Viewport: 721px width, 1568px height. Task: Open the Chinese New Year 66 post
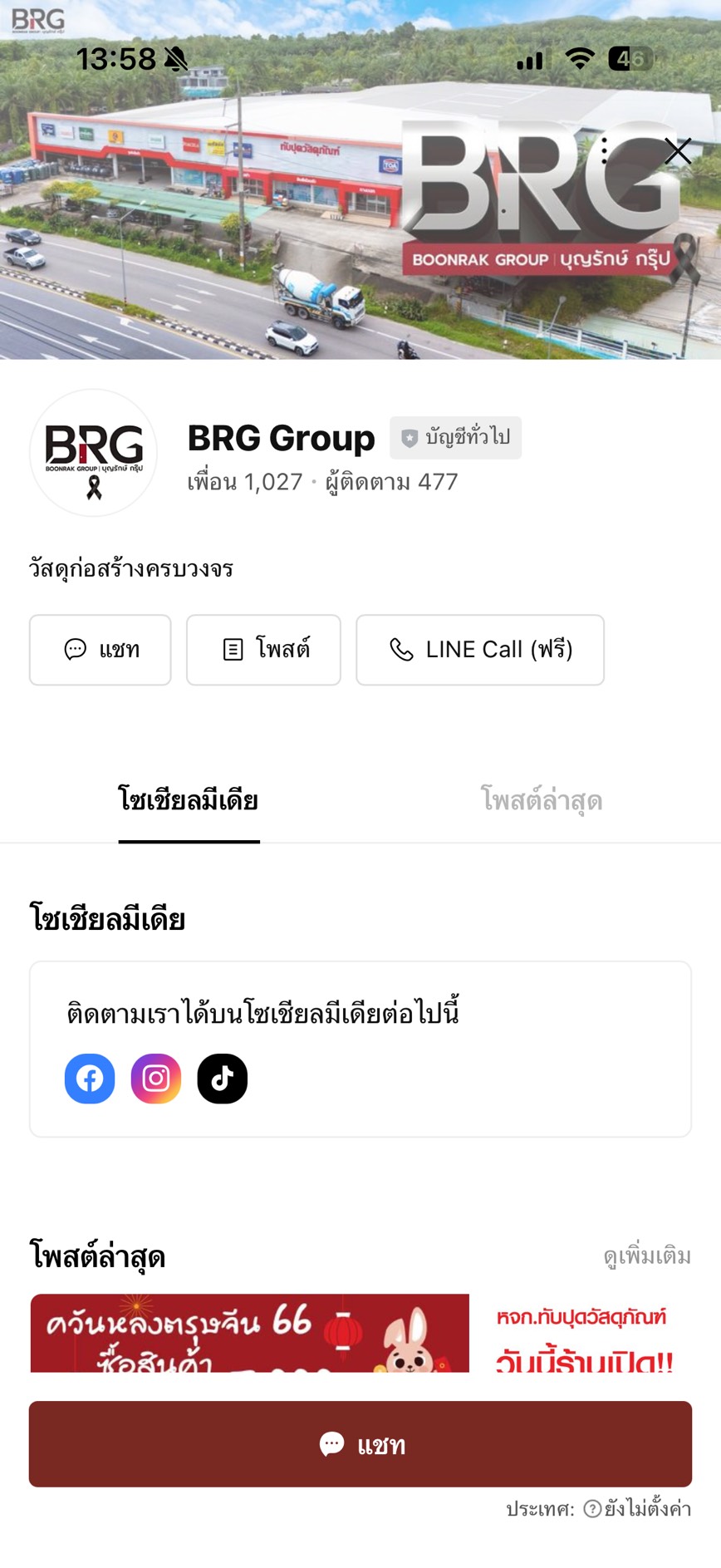pyautogui.click(x=249, y=1333)
